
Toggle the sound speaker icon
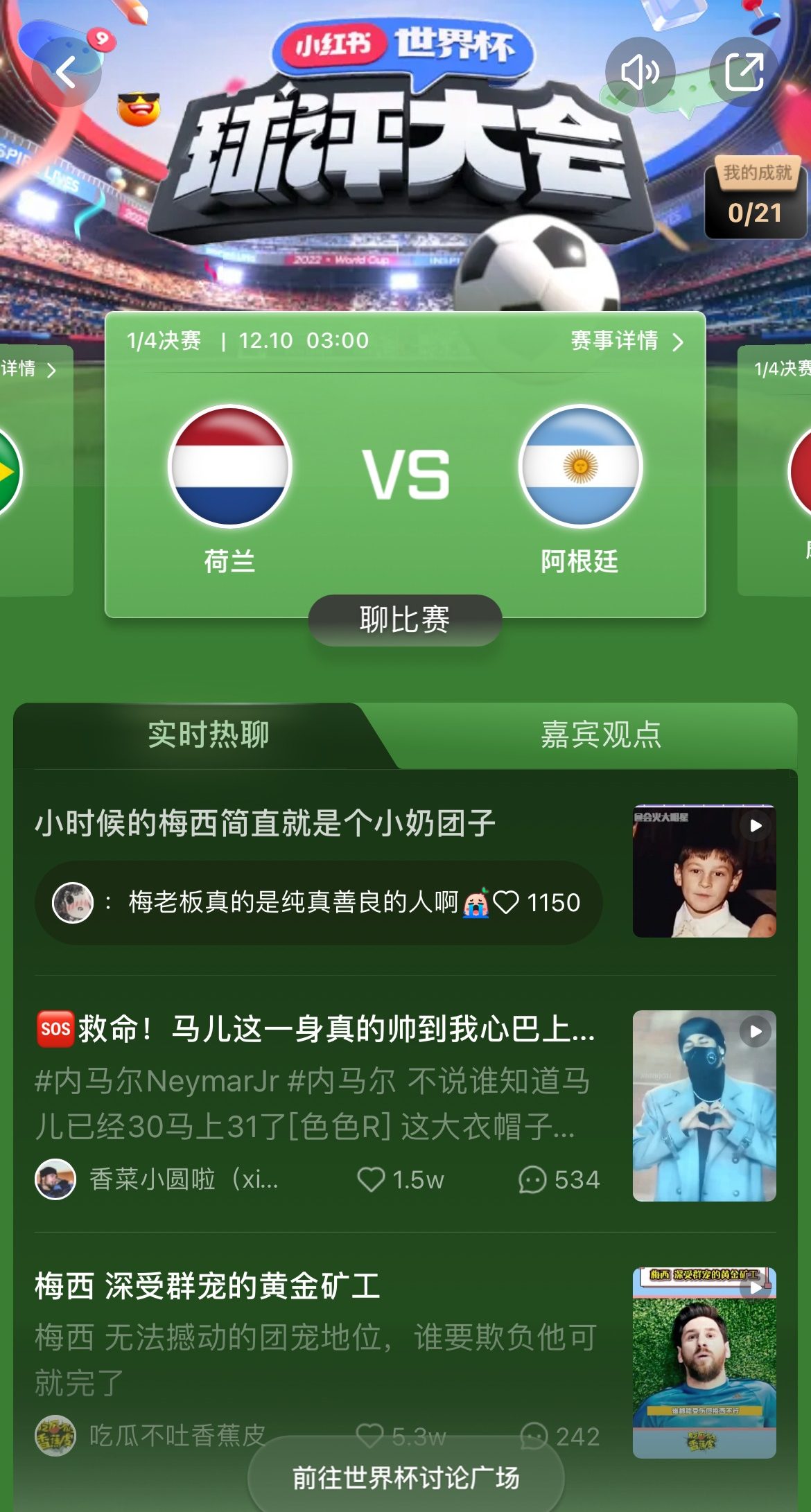tap(639, 71)
